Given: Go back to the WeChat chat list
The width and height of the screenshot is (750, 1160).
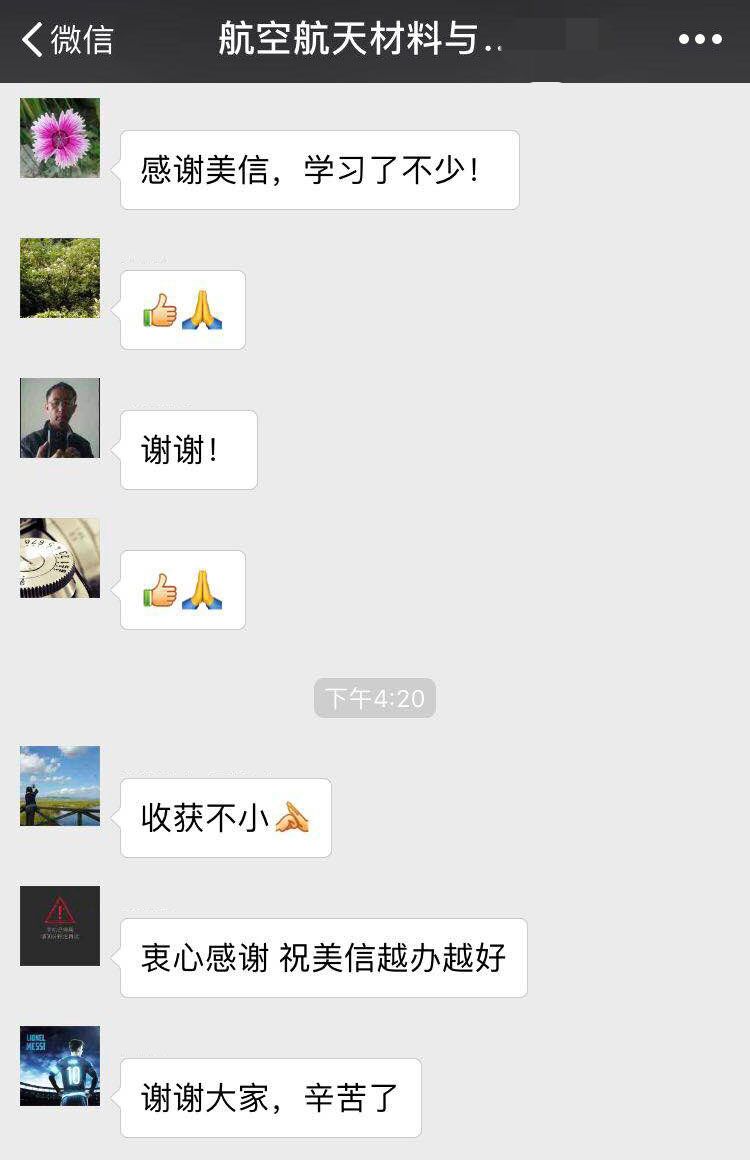Looking at the screenshot, I should [x=66, y=40].
